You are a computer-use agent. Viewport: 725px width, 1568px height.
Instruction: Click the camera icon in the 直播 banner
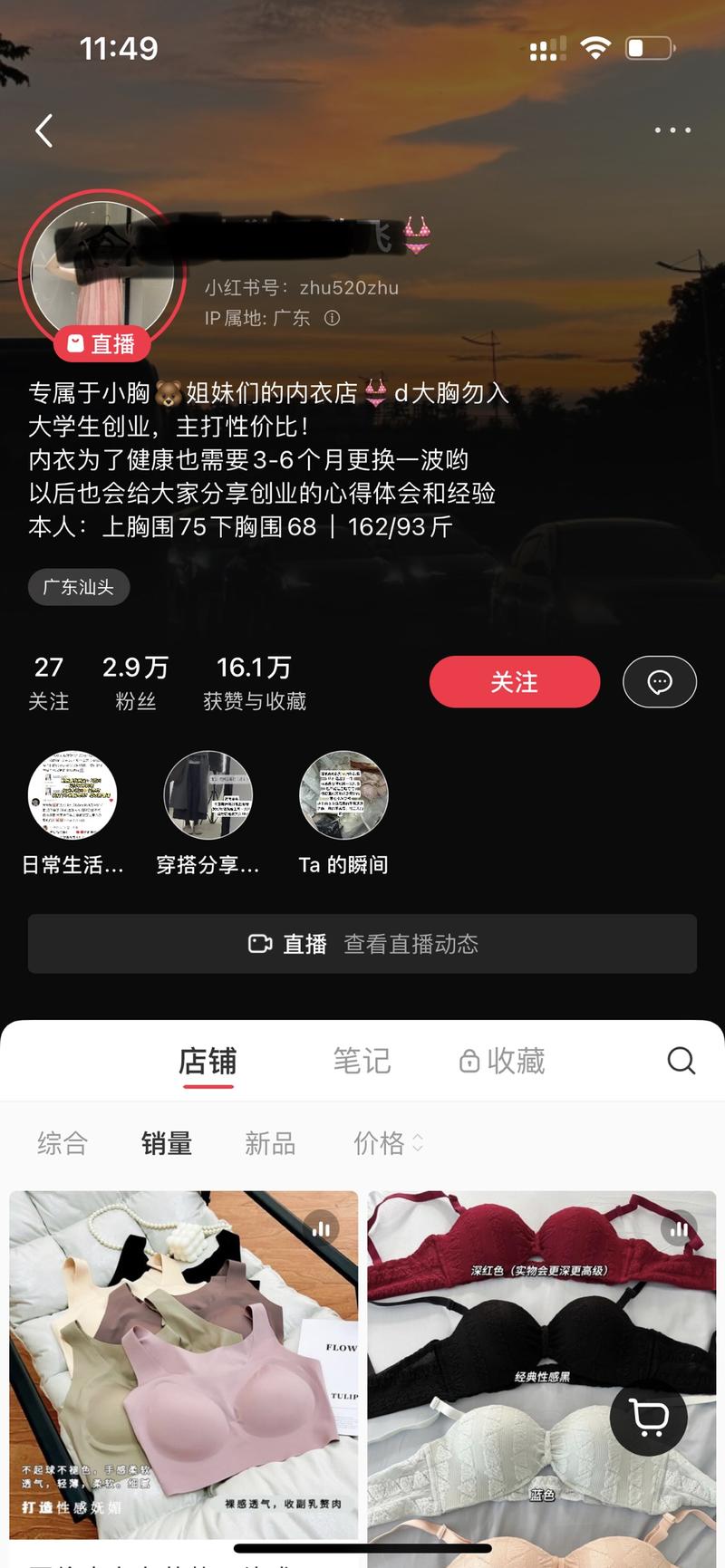(261, 944)
